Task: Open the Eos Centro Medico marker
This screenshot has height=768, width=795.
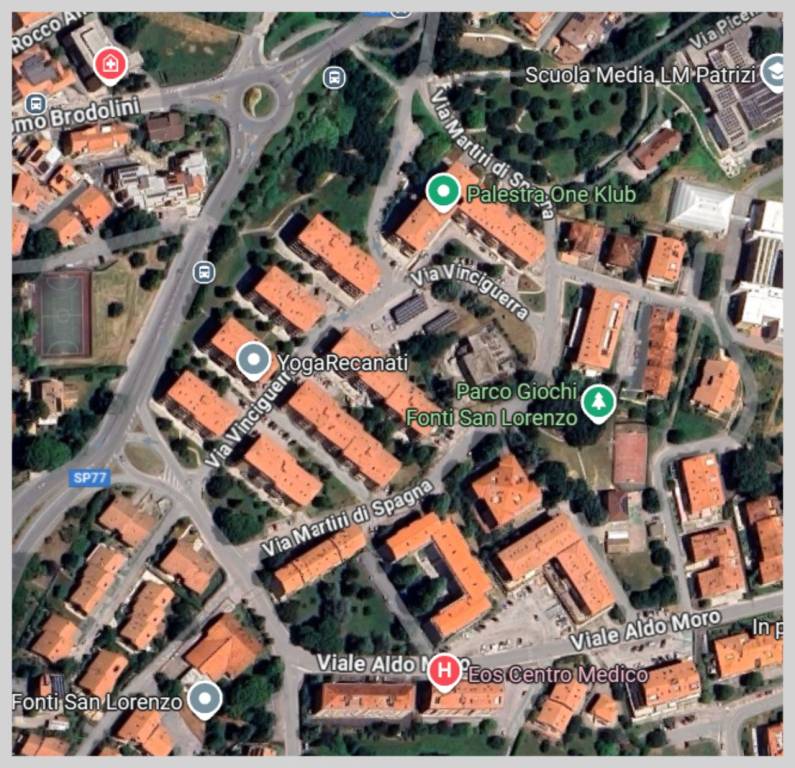Action: [445, 673]
